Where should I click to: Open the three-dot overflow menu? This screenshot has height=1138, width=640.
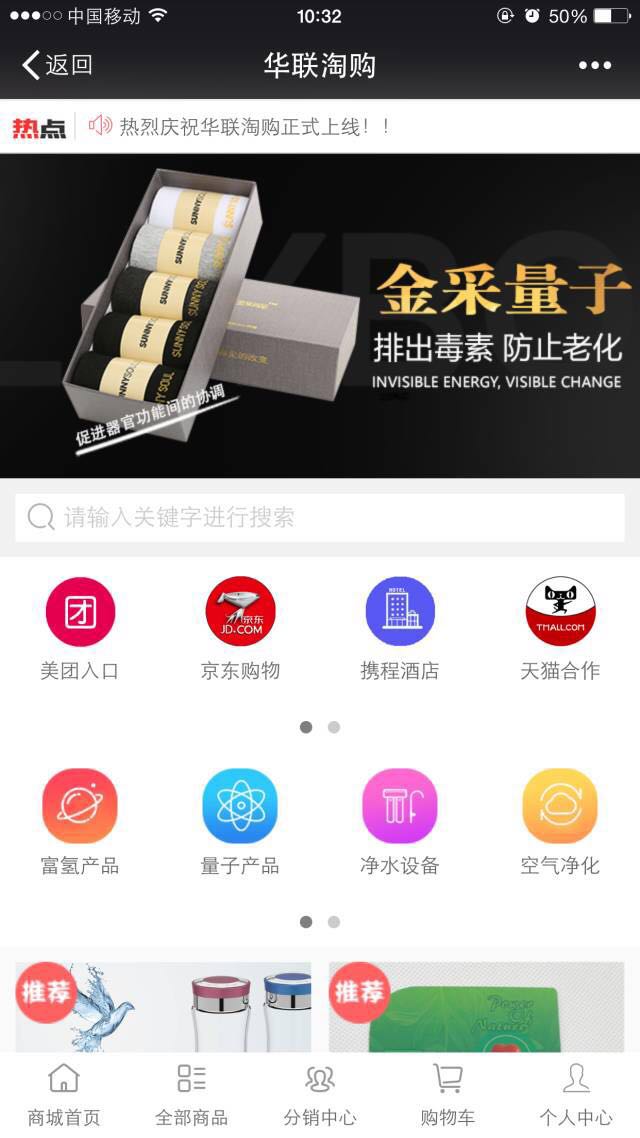click(594, 66)
